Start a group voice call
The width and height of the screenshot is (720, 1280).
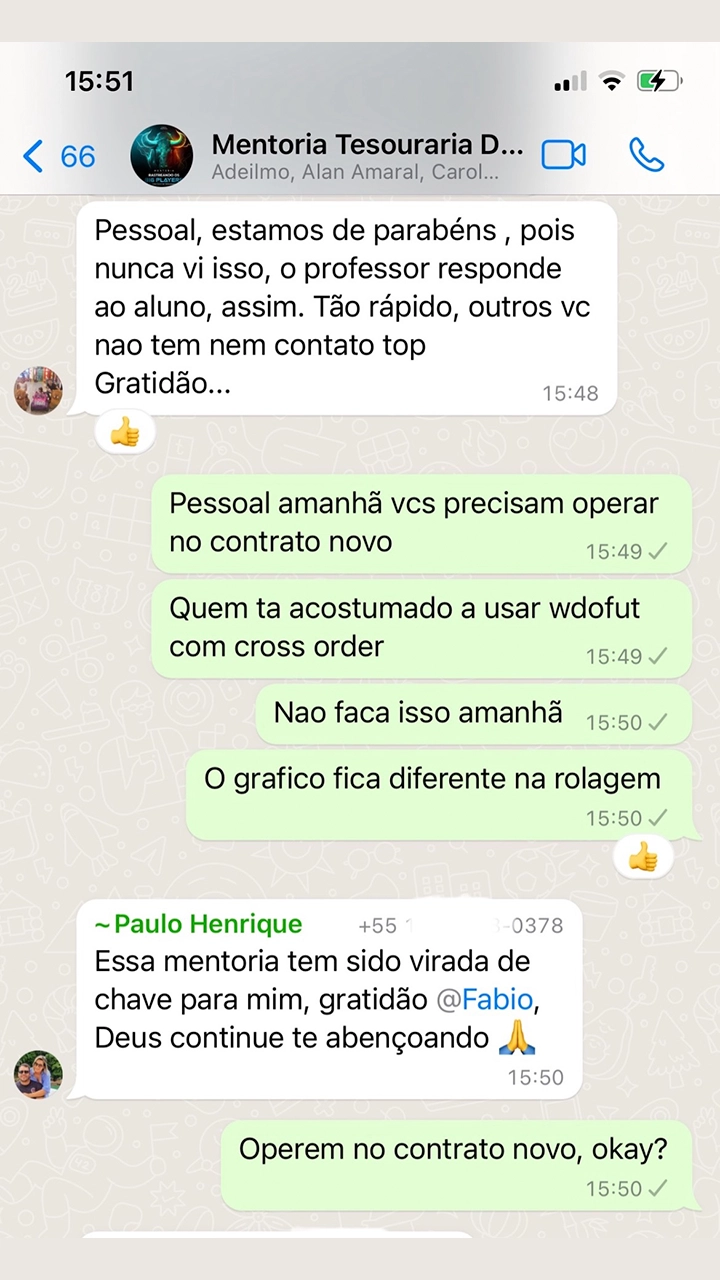click(647, 155)
